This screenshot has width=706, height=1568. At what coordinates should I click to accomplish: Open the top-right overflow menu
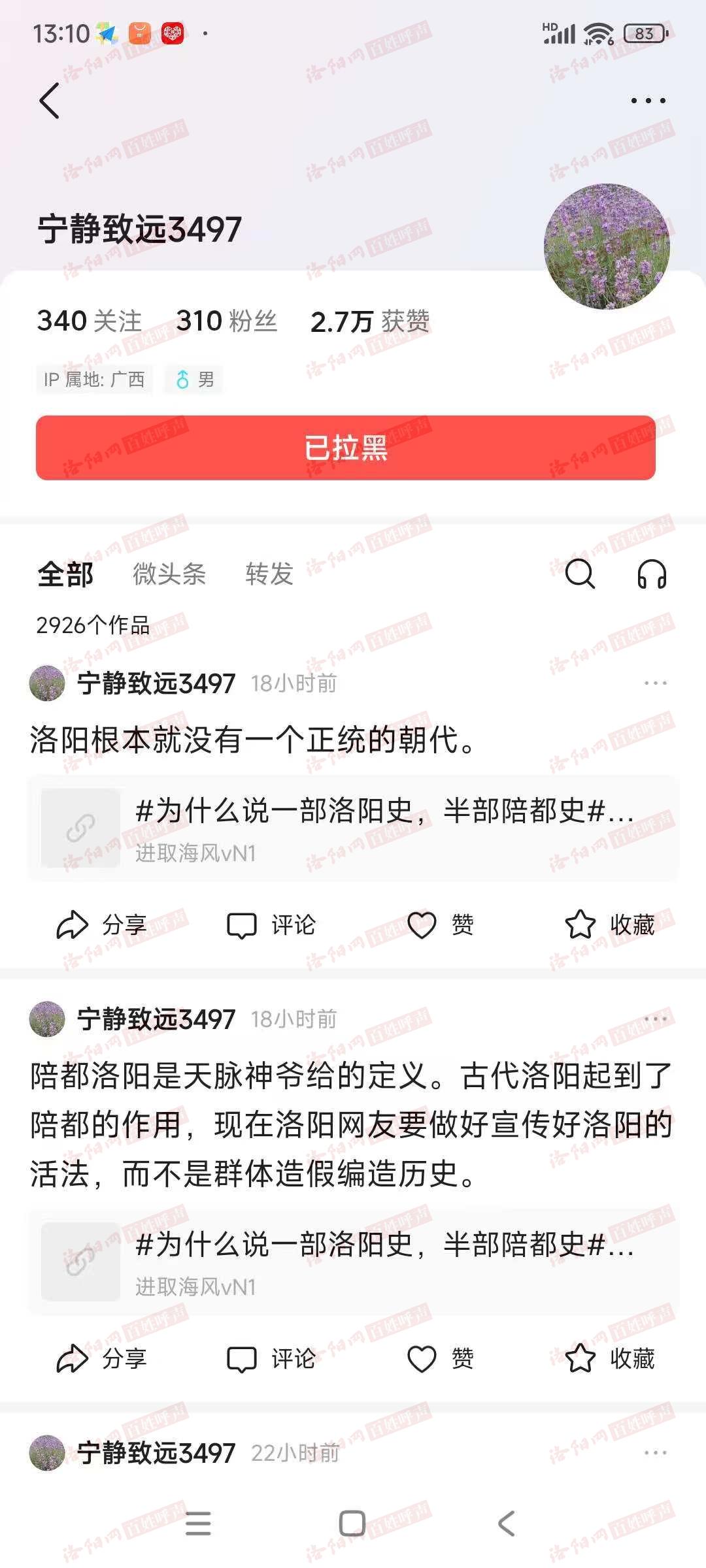pyautogui.click(x=648, y=101)
